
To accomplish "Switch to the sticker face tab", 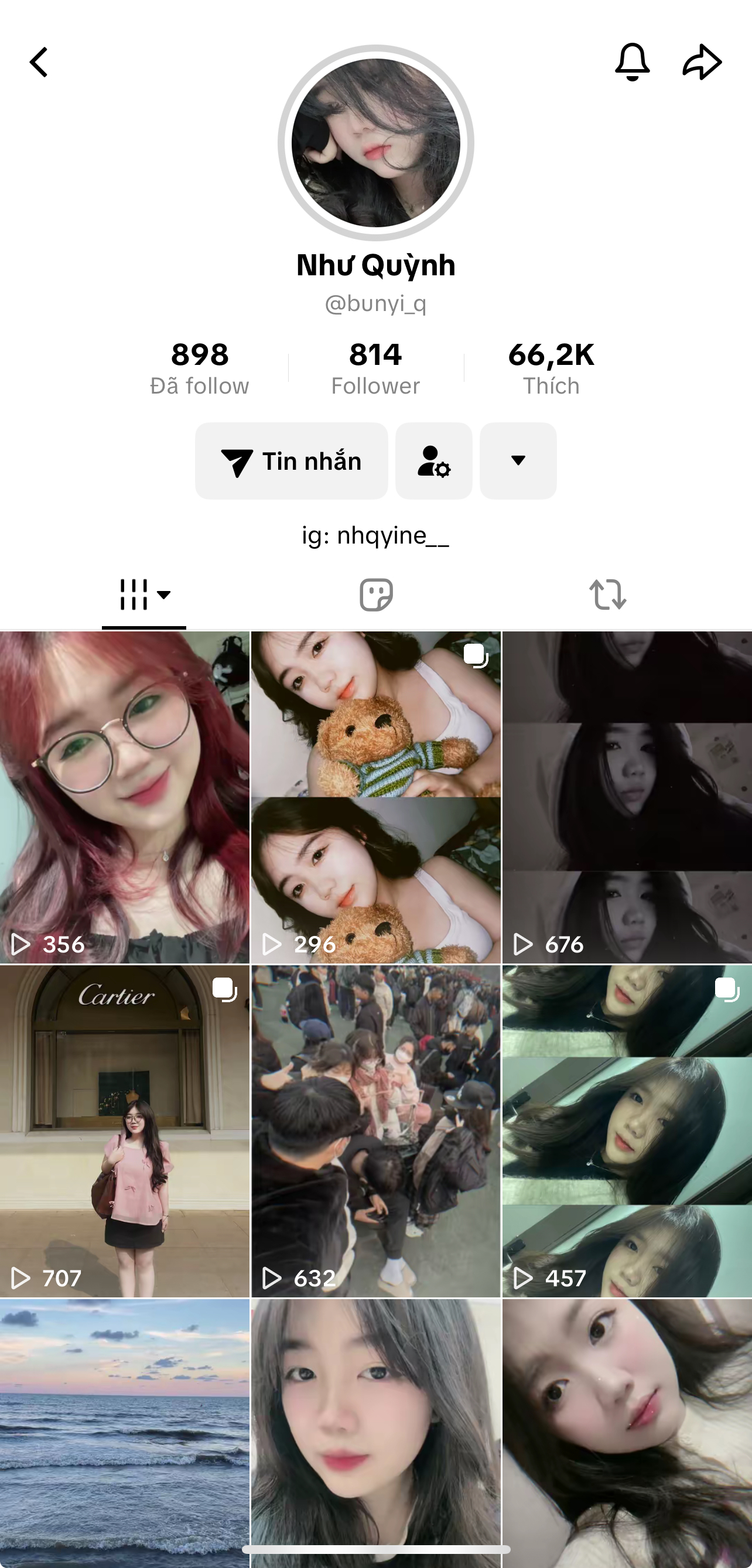I will pyautogui.click(x=376, y=595).
